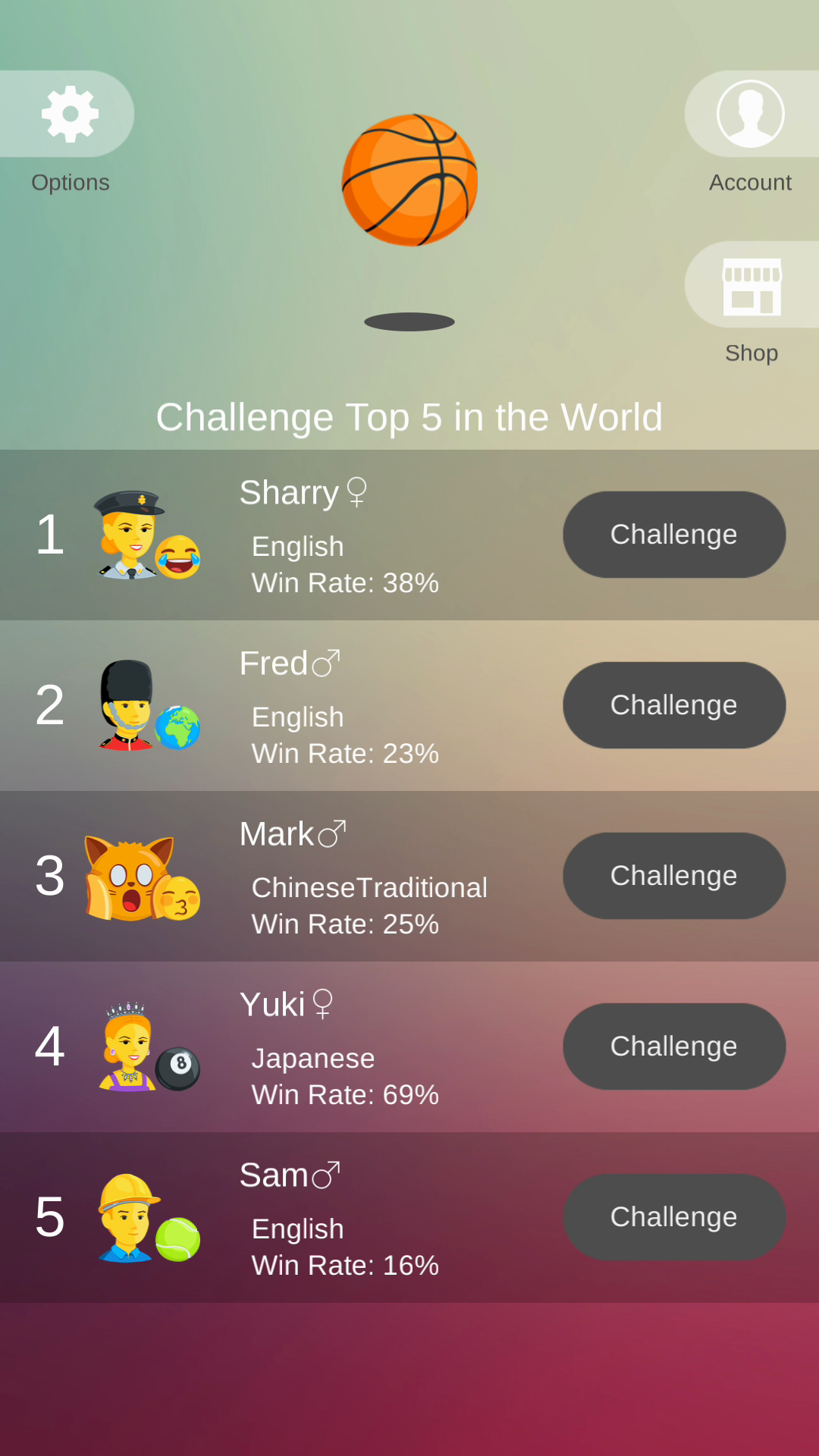This screenshot has width=819, height=1456.
Task: Tap the Challenge Top 5 heading
Action: (409, 416)
